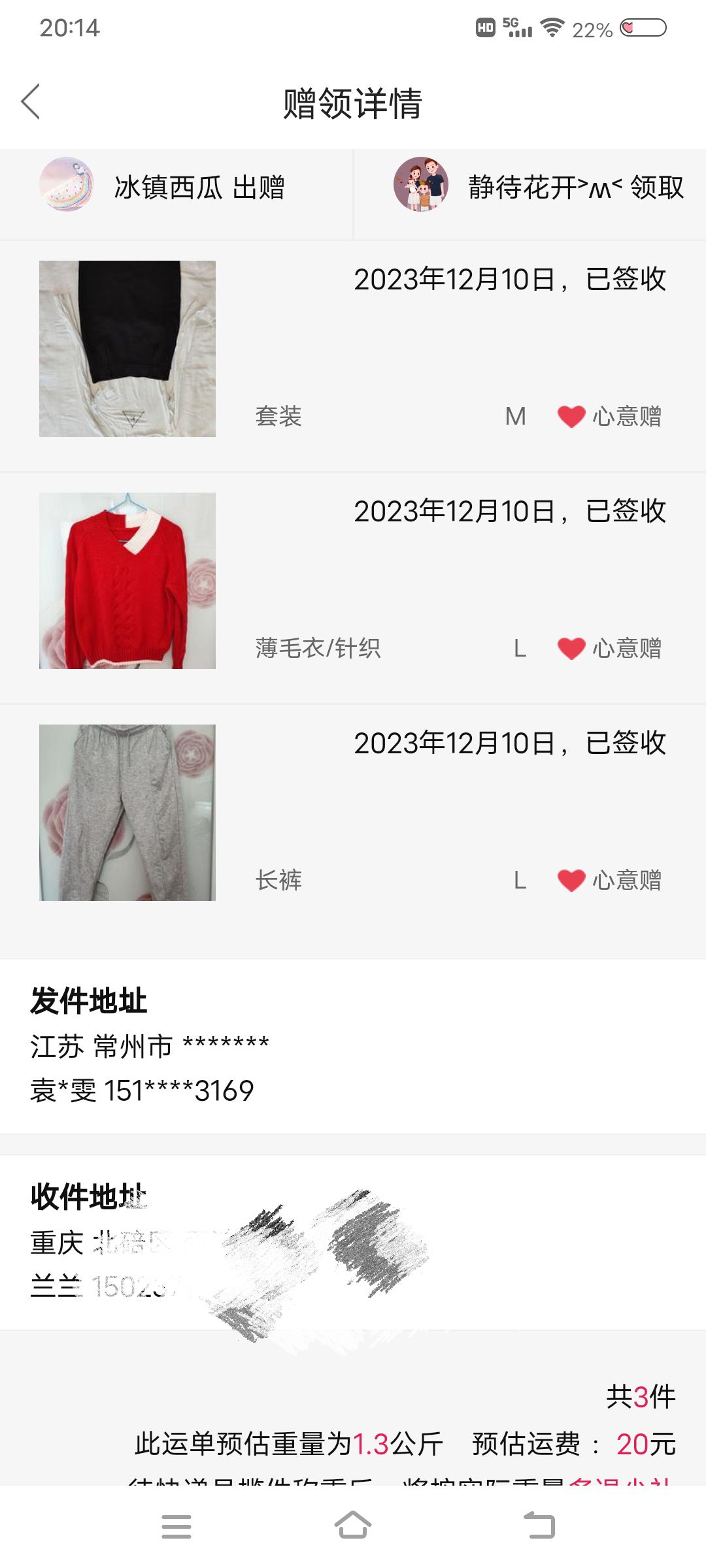Open the grey 长裤 trousers item
The height and width of the screenshot is (1568, 706).
pyautogui.click(x=353, y=820)
